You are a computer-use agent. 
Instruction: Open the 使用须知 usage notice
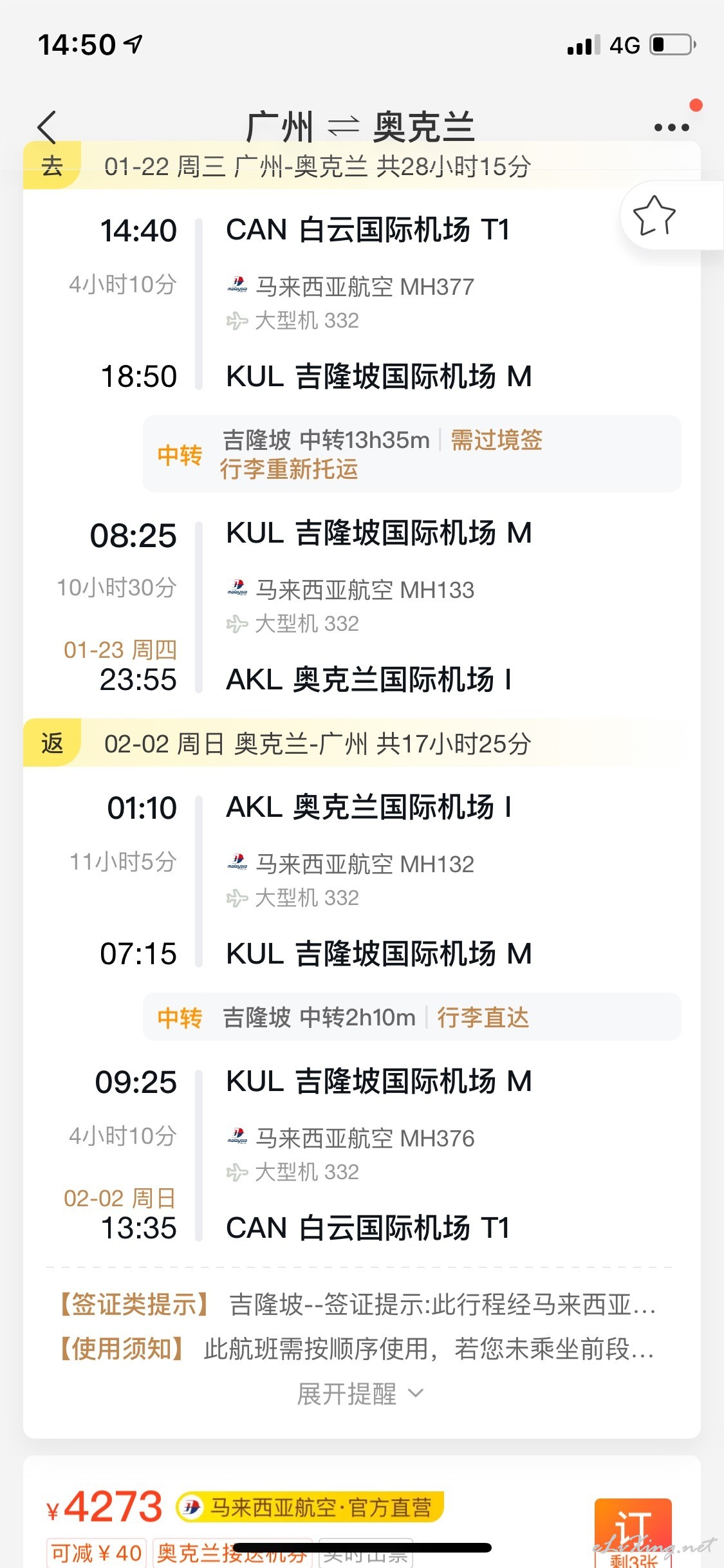(x=355, y=1349)
